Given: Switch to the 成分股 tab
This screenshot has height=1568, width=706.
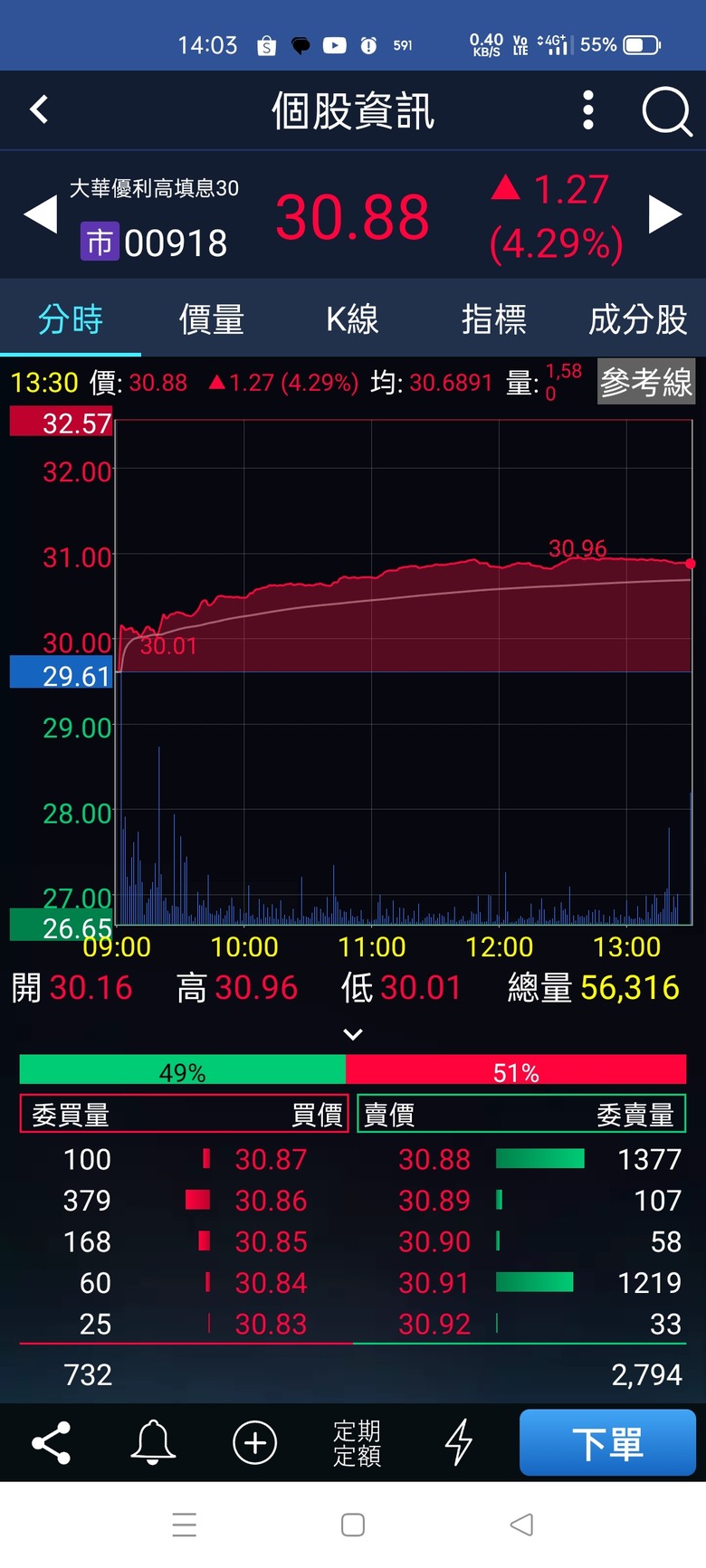Looking at the screenshot, I should click(x=637, y=319).
